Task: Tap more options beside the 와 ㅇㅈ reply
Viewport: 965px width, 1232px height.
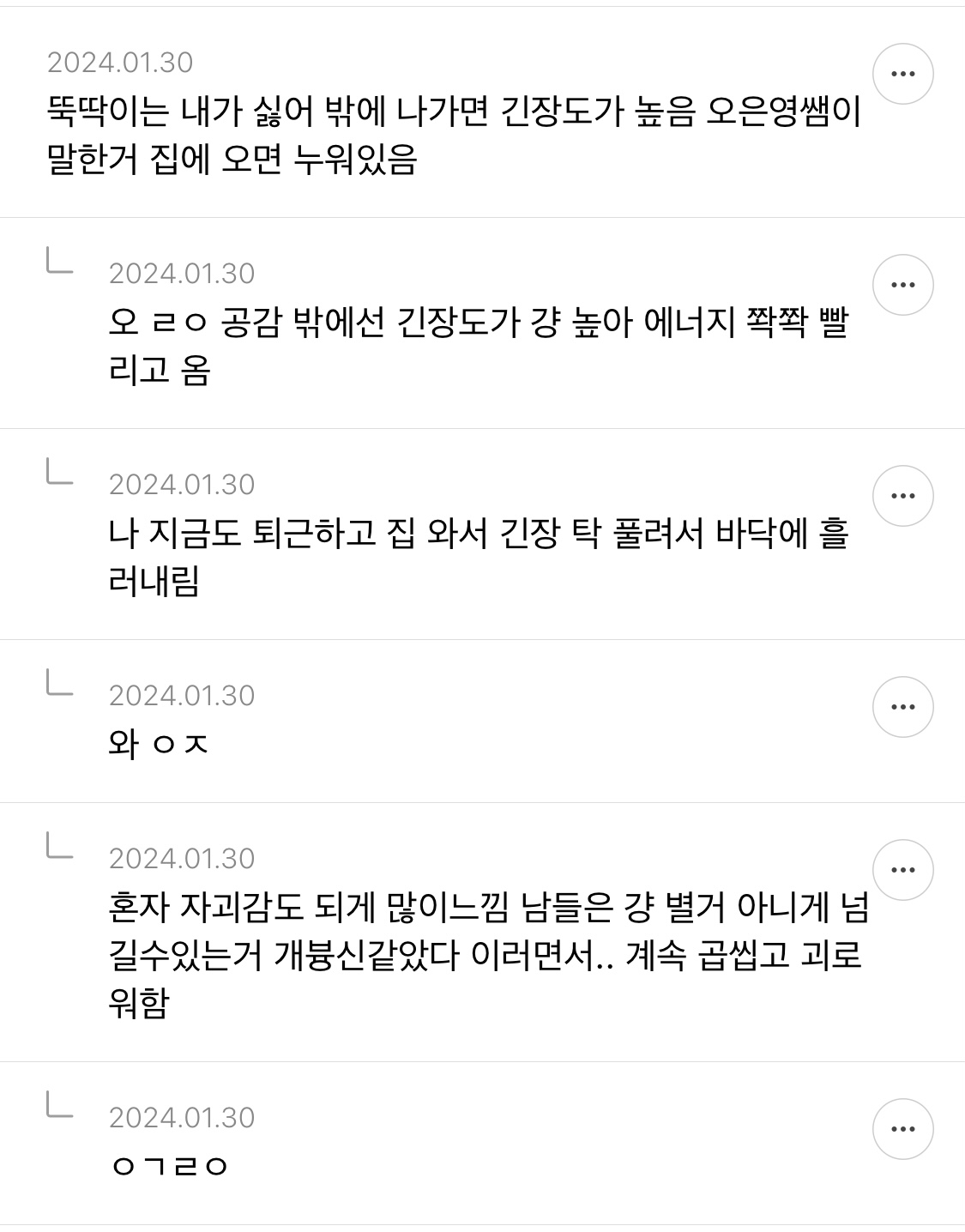Action: pyautogui.click(x=903, y=707)
